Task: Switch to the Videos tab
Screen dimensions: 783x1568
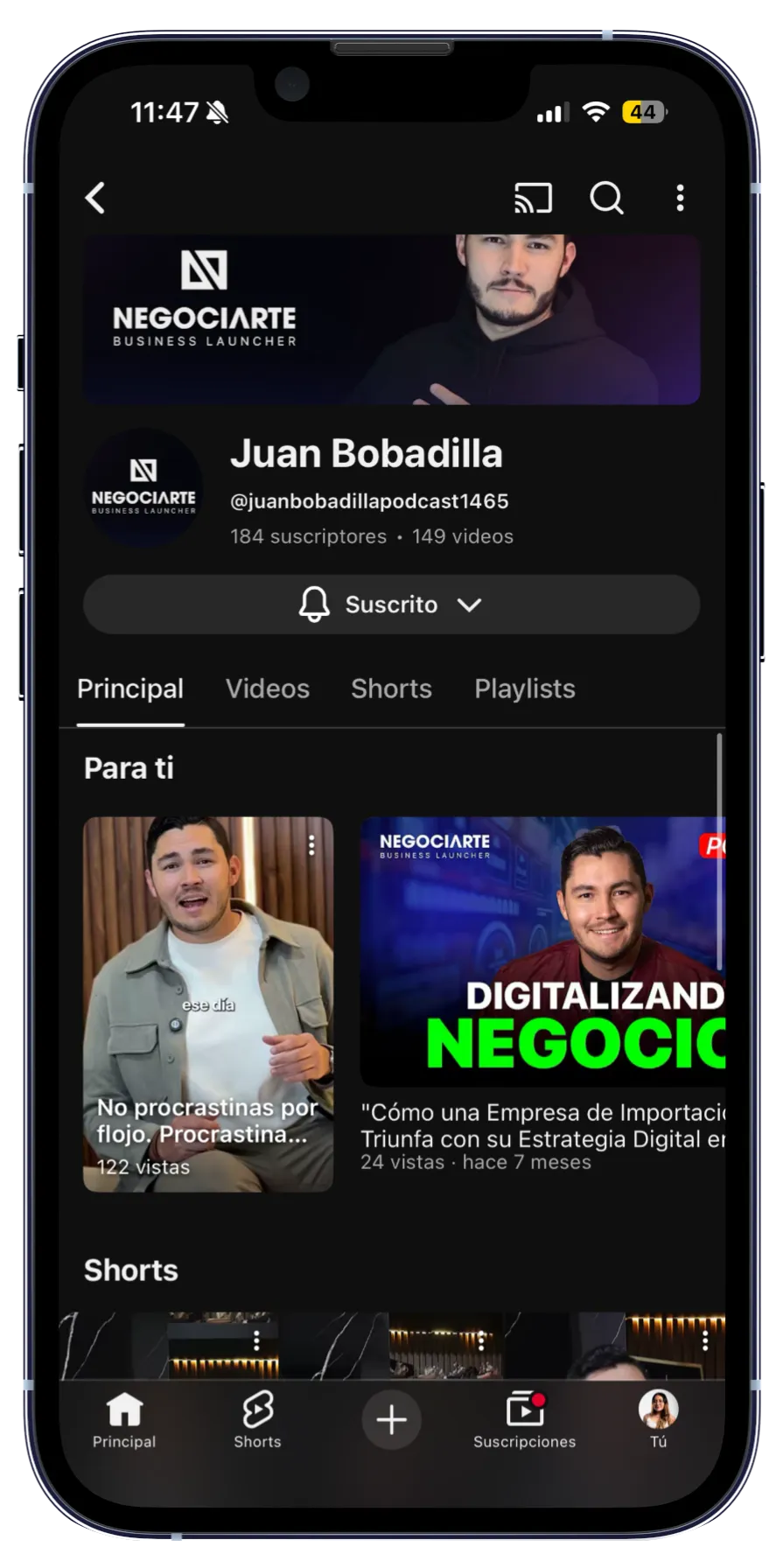Action: click(268, 689)
